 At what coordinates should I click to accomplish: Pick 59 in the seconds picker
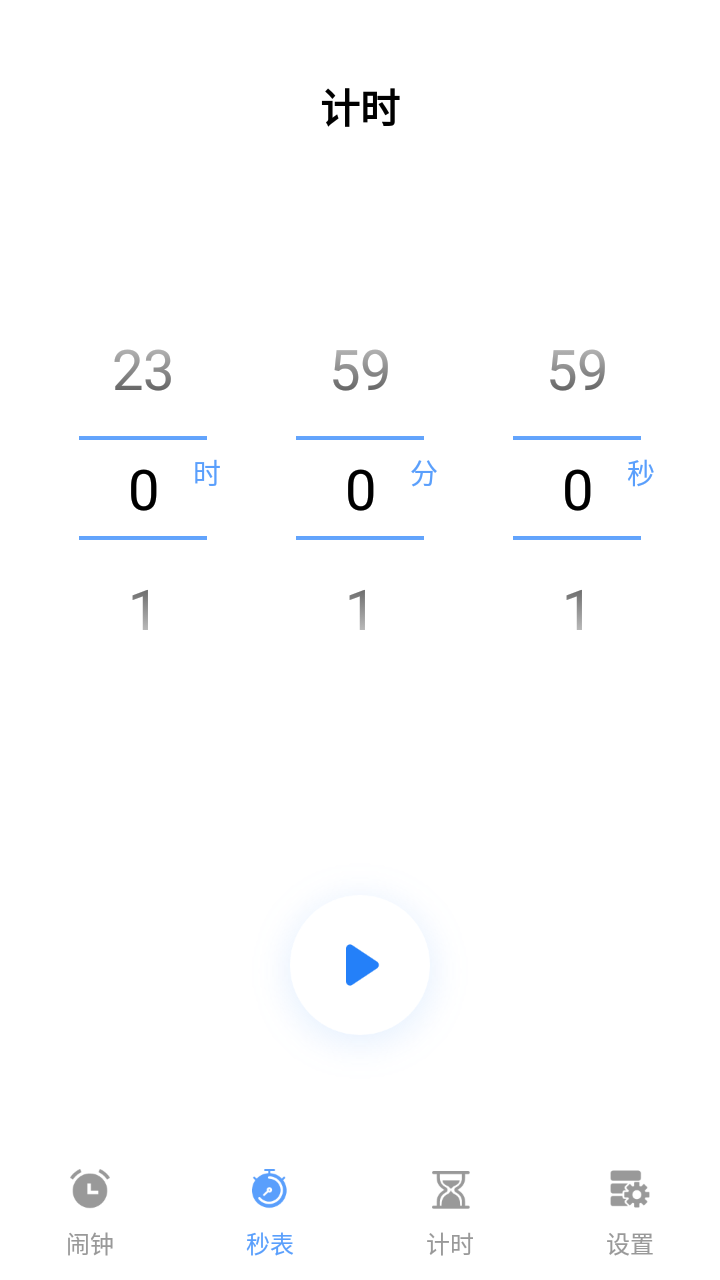(577, 371)
